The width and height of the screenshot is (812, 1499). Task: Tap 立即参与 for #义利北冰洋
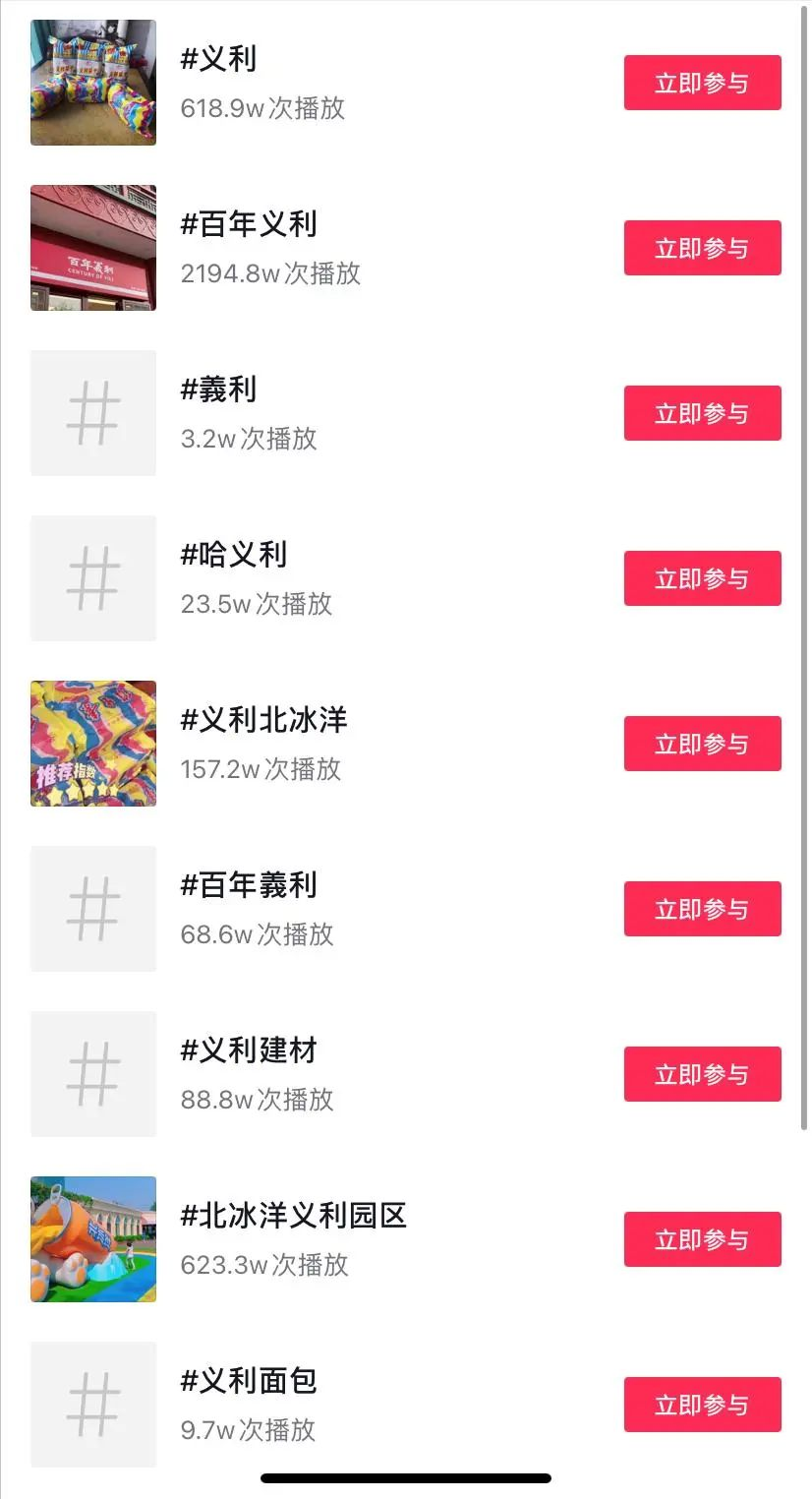(702, 744)
